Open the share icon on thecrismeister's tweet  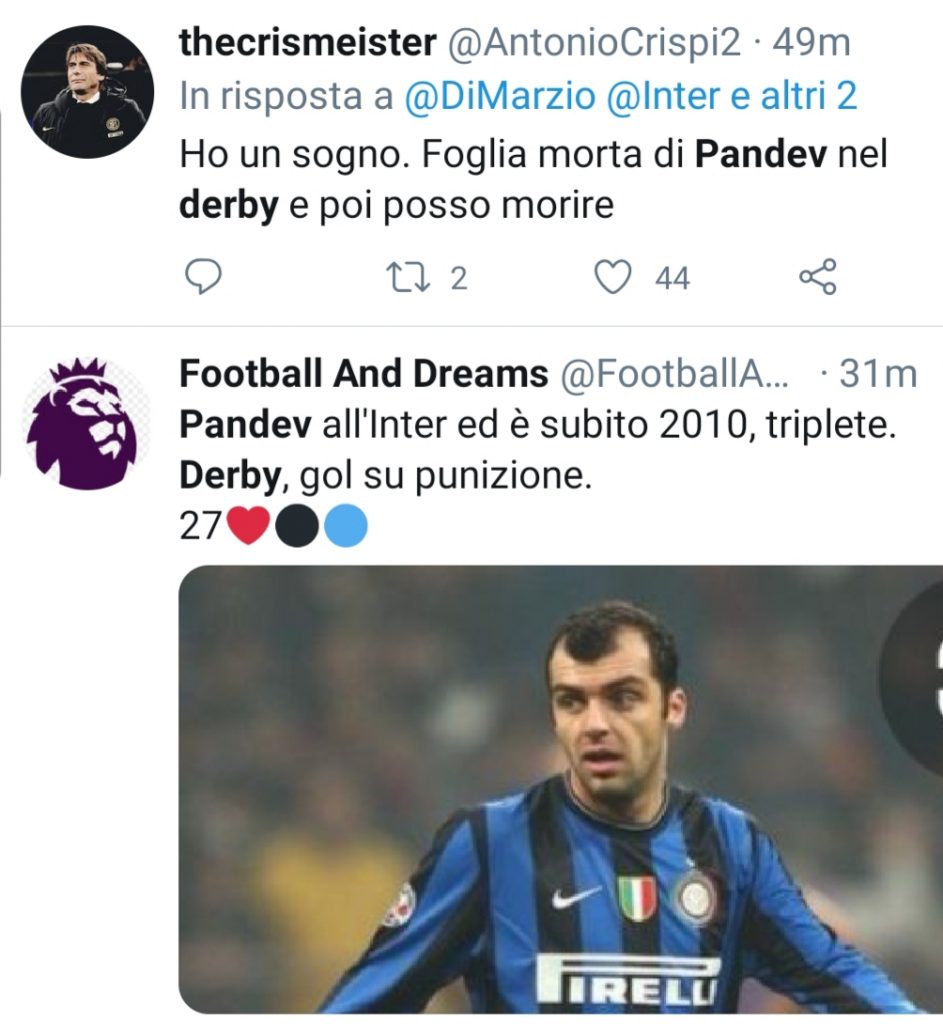pos(821,277)
